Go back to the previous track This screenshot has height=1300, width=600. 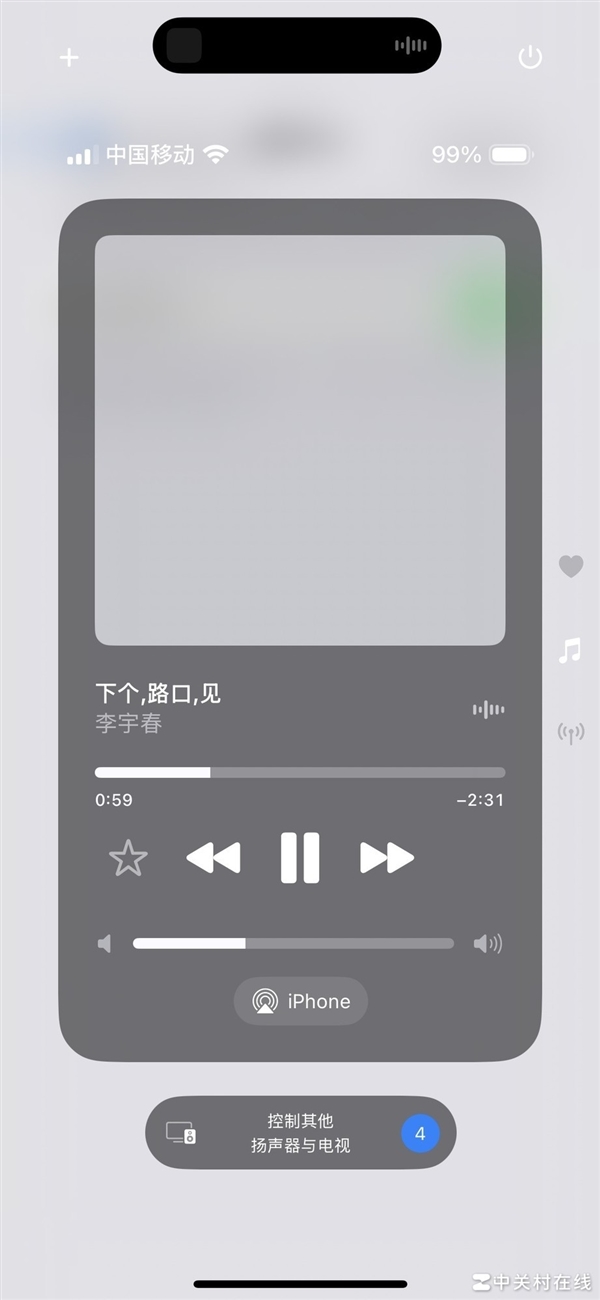[x=213, y=858]
